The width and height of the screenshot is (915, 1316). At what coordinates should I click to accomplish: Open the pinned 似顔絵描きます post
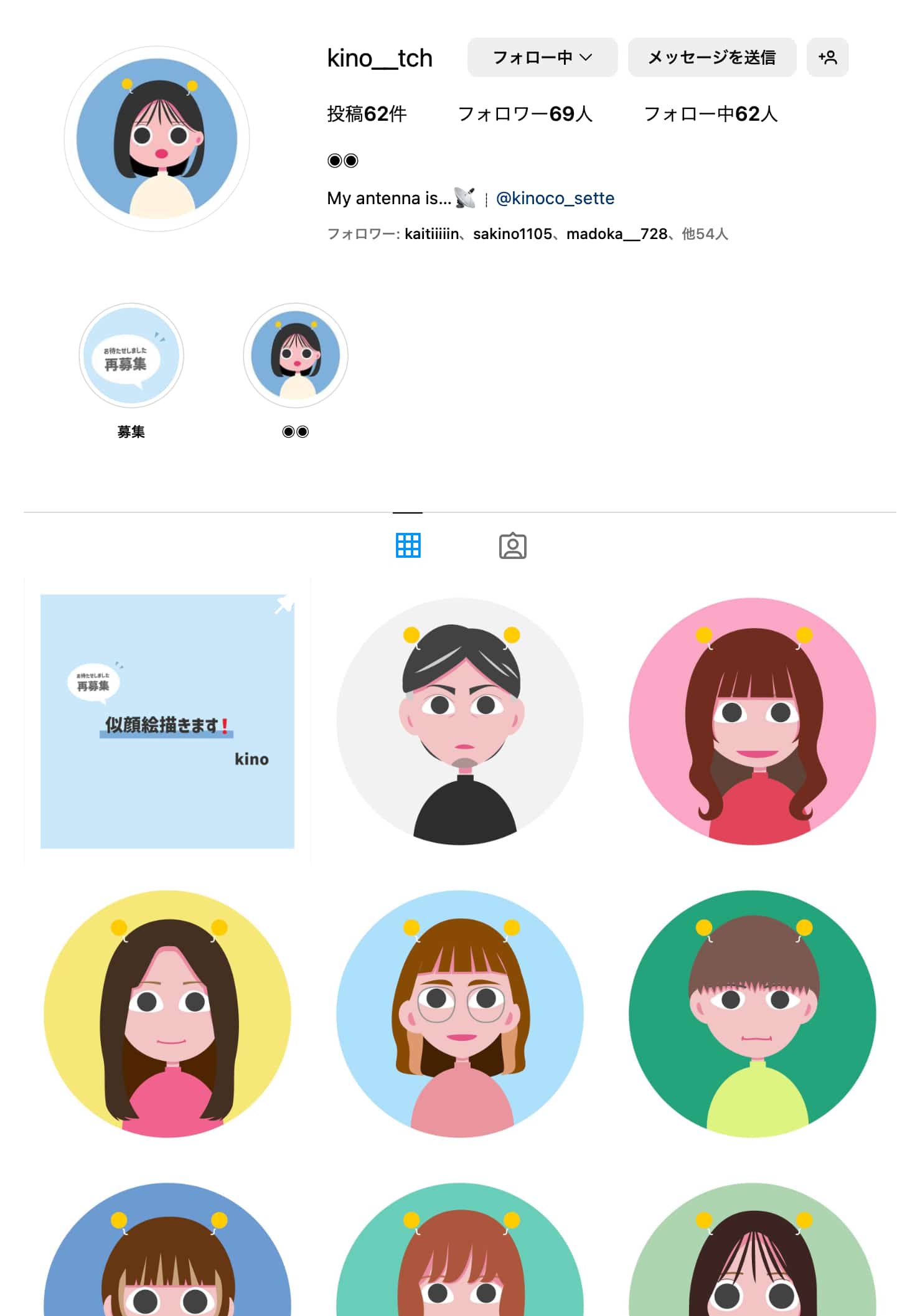tap(167, 721)
